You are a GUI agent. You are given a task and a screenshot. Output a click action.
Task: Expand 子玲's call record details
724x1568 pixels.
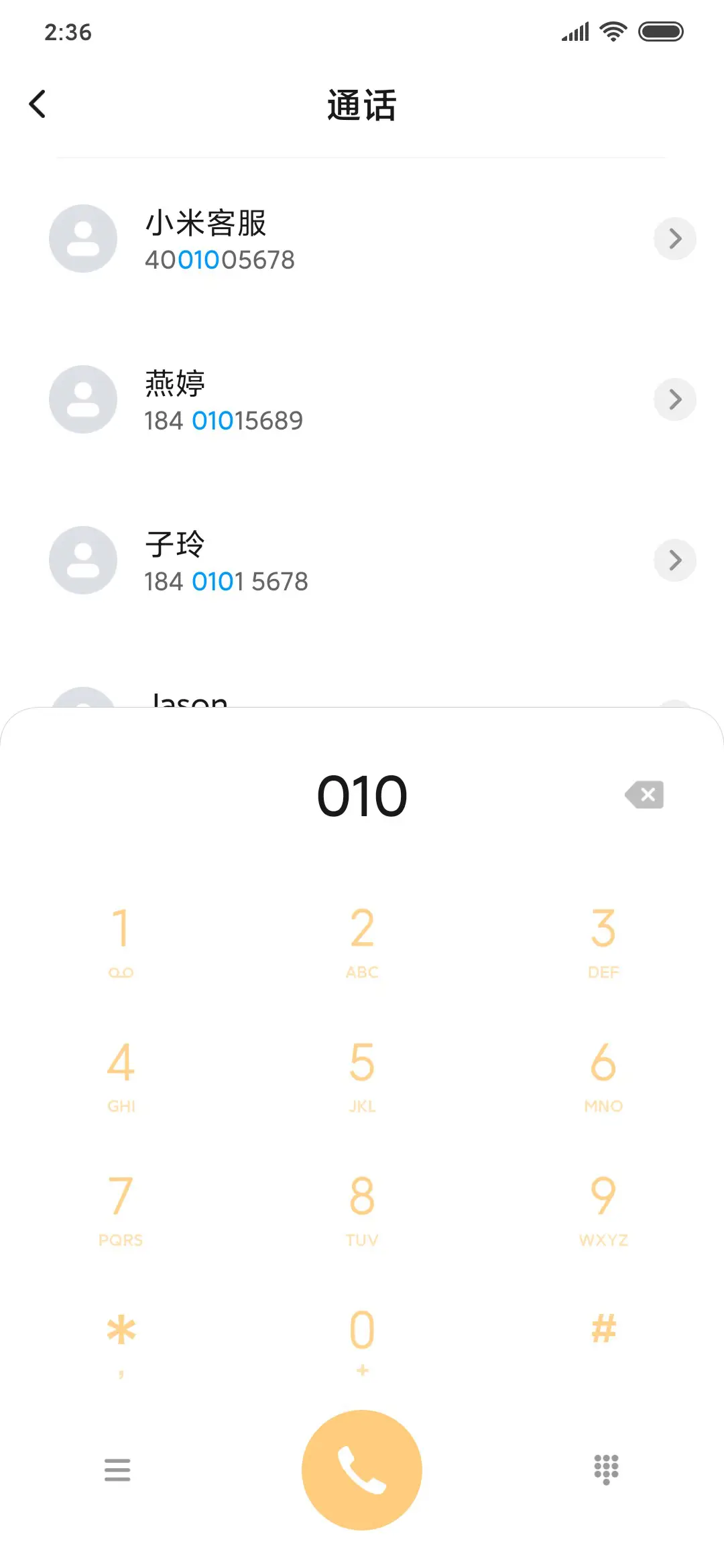(674, 560)
